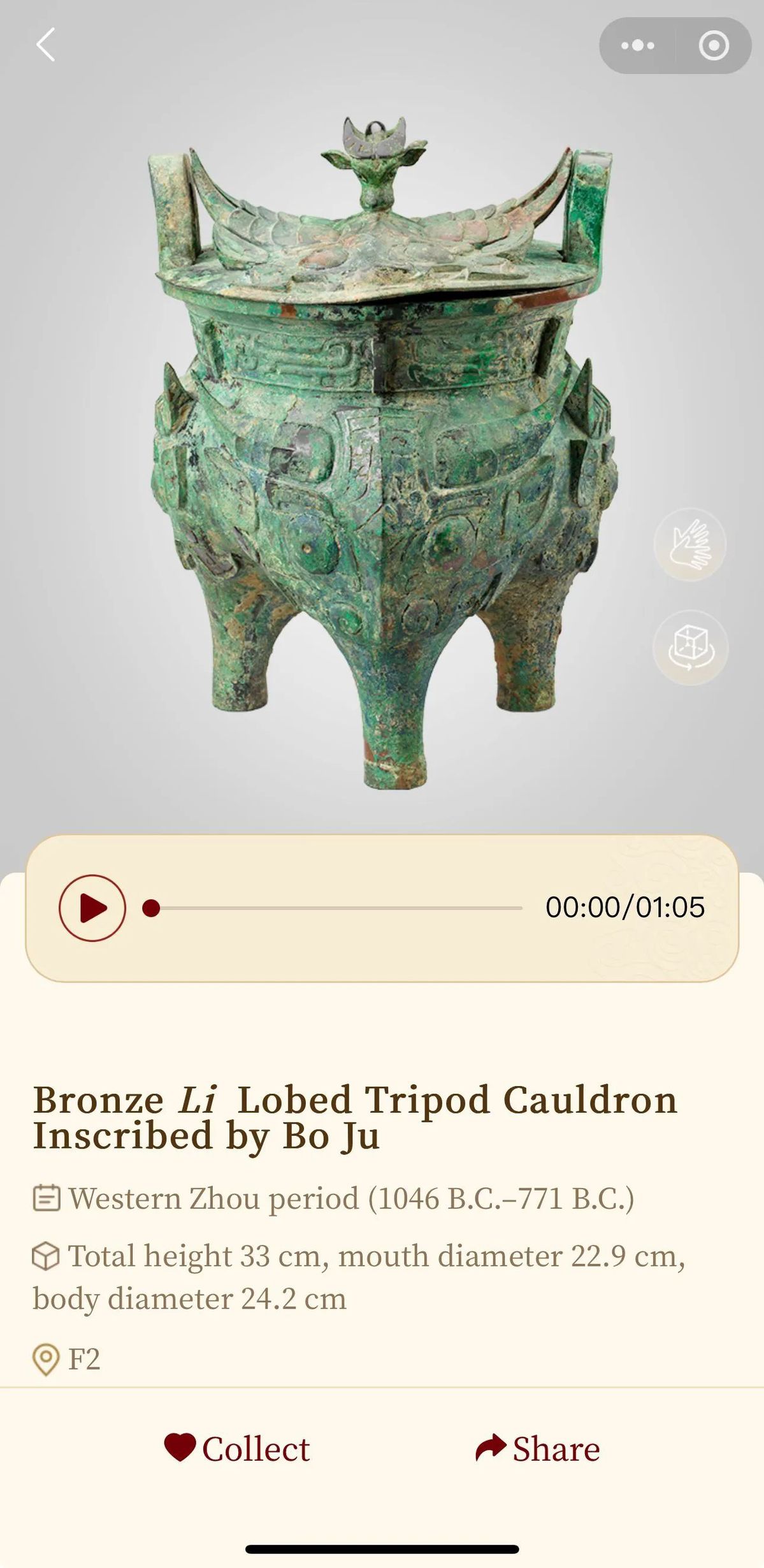Go back using the top-left arrow
The height and width of the screenshot is (1568, 764).
[45, 45]
